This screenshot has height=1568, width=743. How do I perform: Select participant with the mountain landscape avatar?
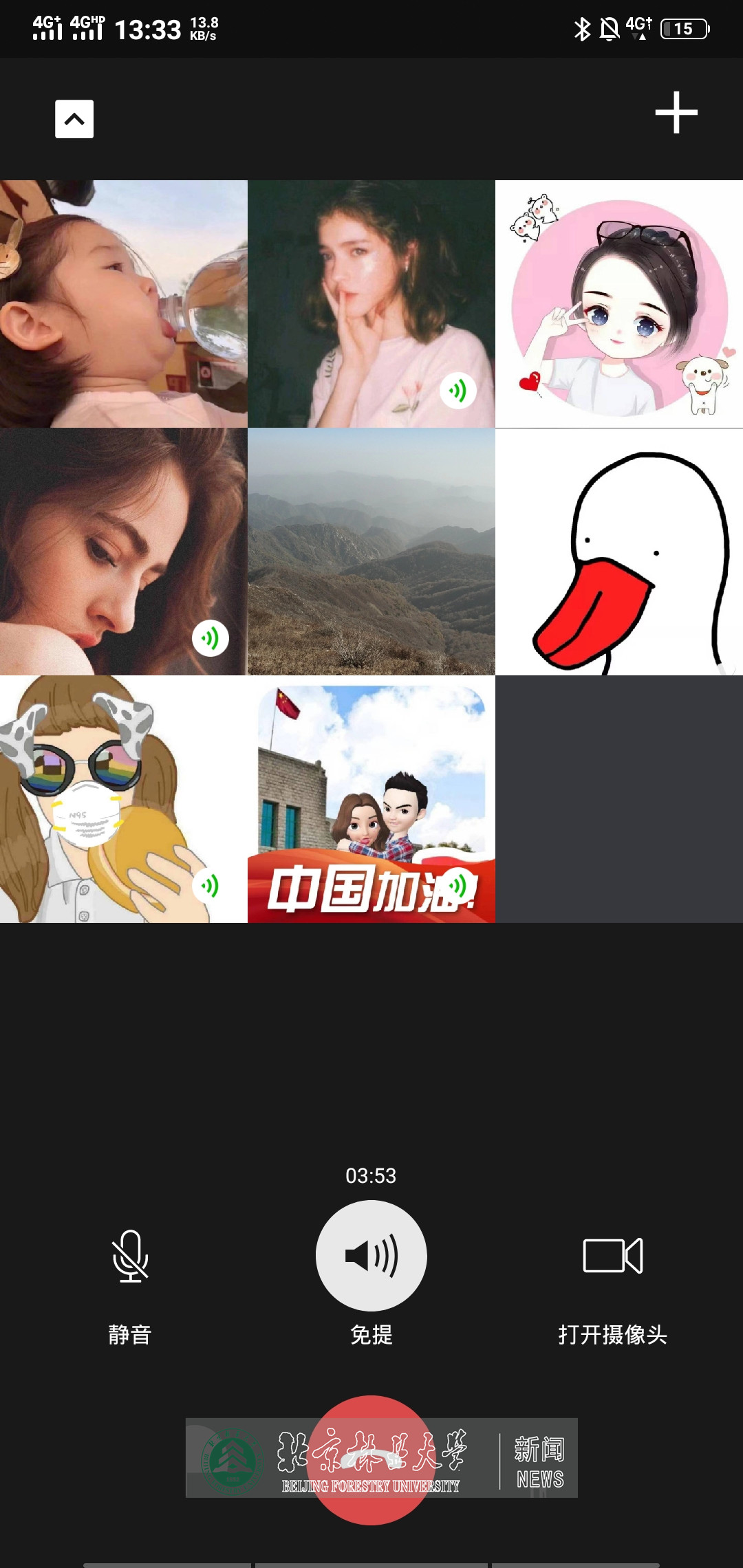[371, 552]
